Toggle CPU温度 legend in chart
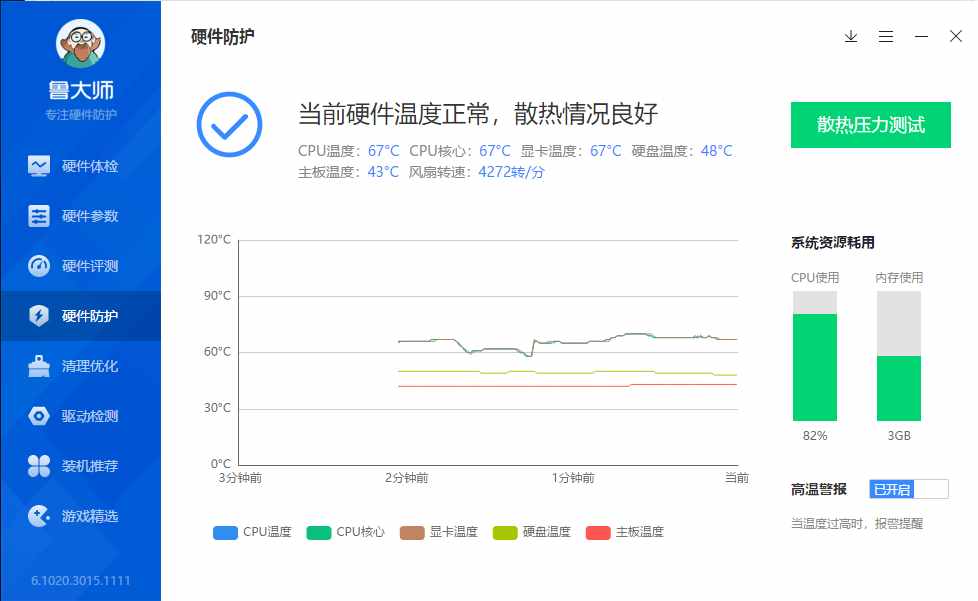Image resolution: width=978 pixels, height=601 pixels. coord(252,532)
